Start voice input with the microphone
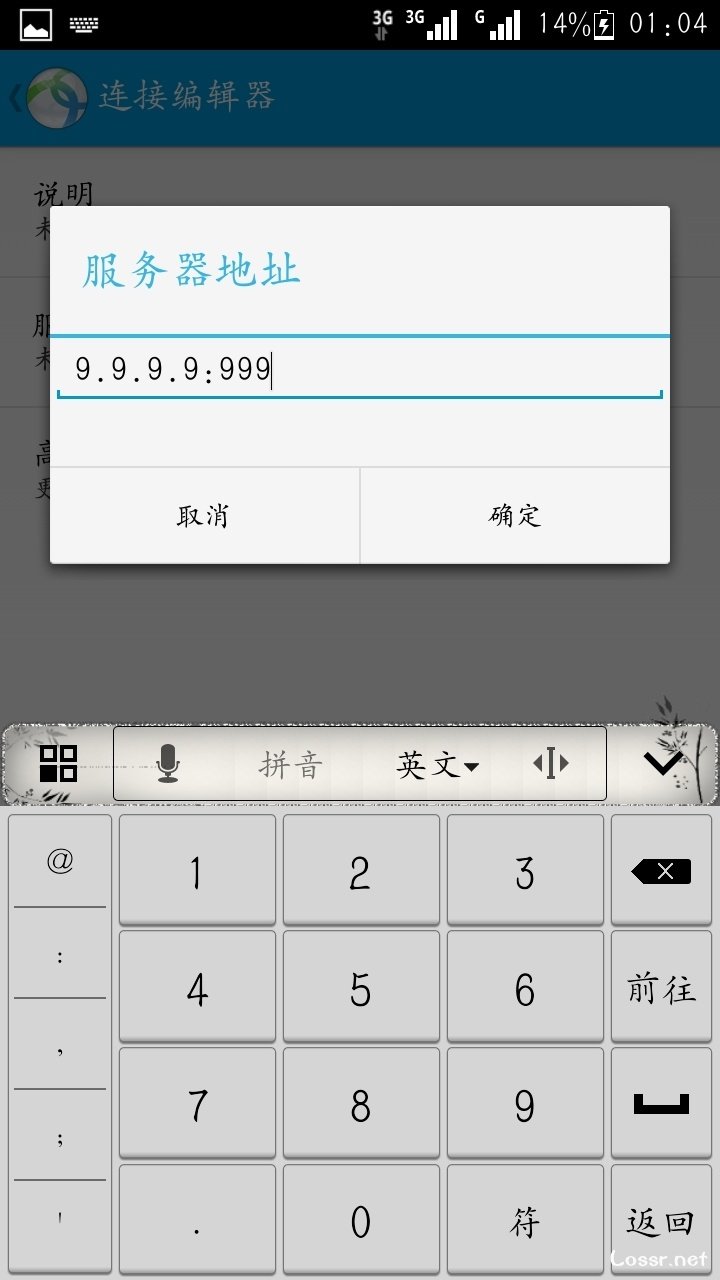 coord(168,764)
